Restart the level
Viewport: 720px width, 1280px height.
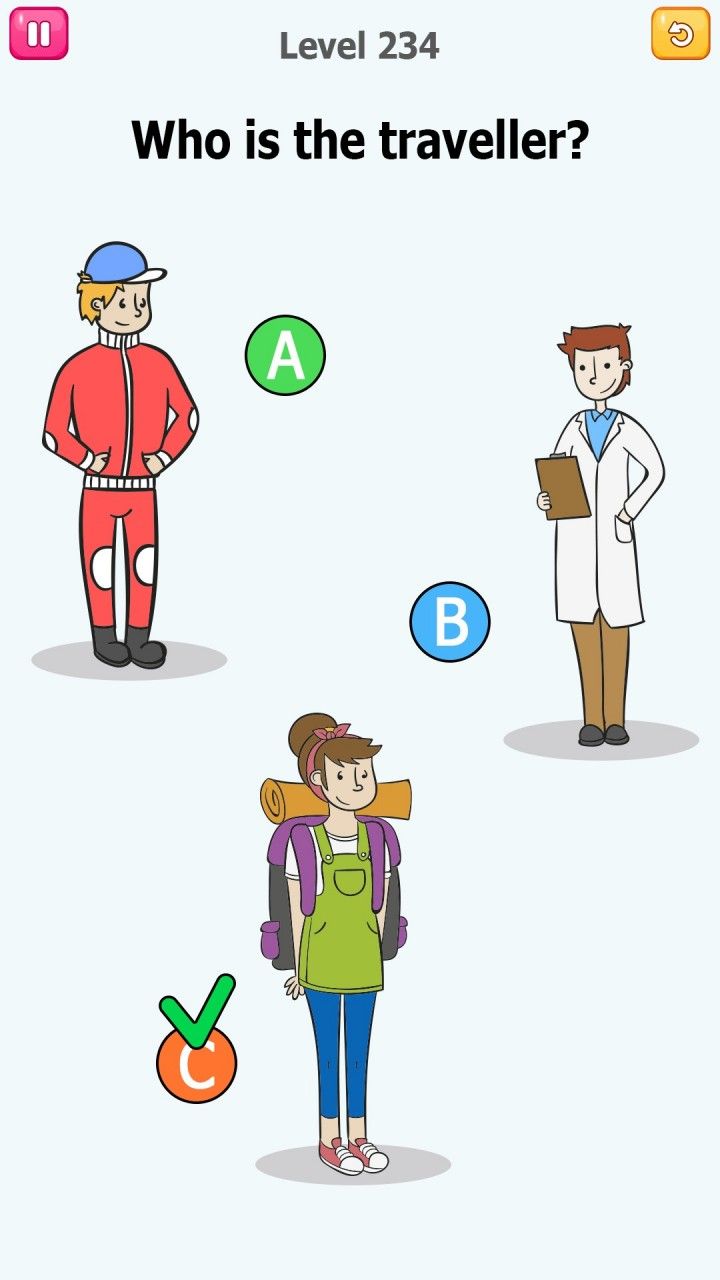[x=680, y=34]
